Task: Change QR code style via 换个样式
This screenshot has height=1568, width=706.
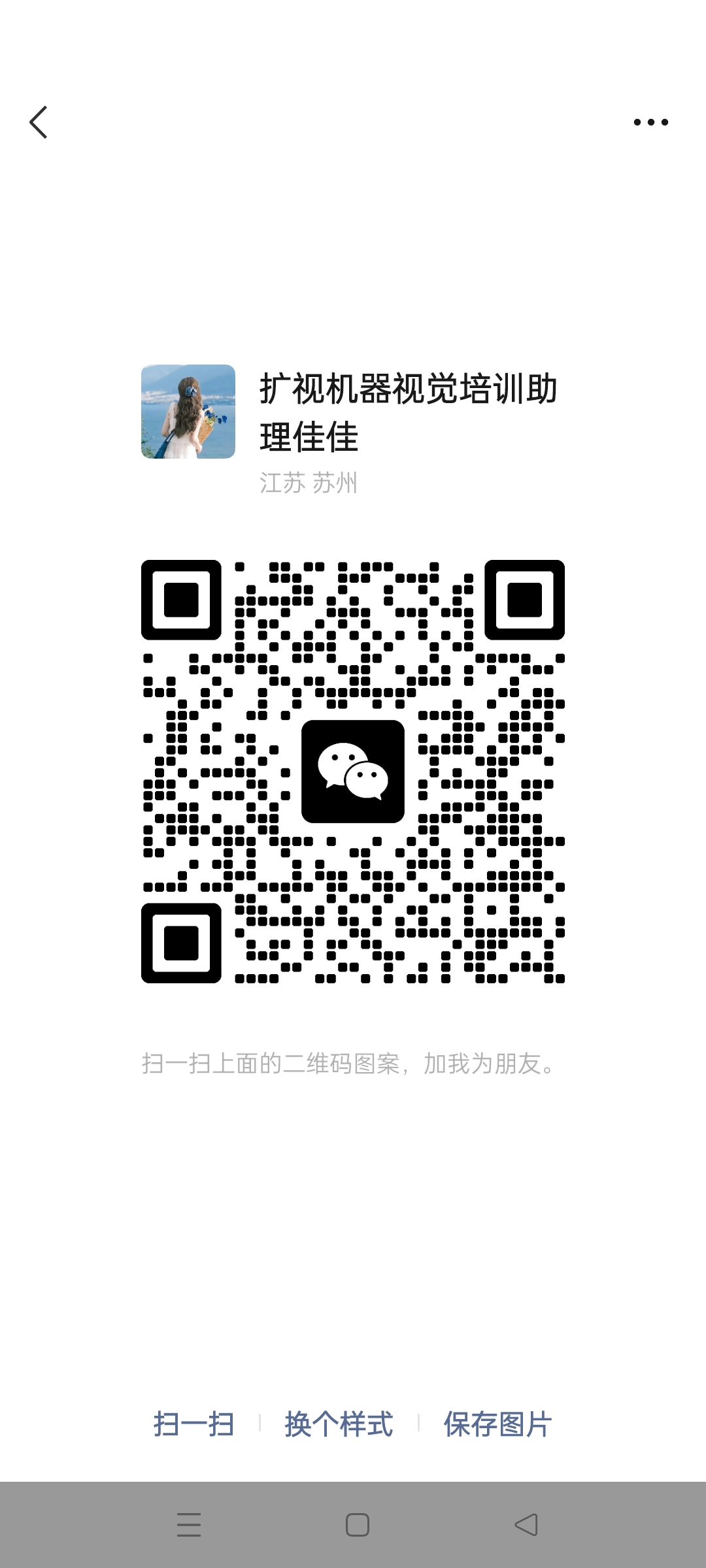Action: pyautogui.click(x=339, y=1425)
